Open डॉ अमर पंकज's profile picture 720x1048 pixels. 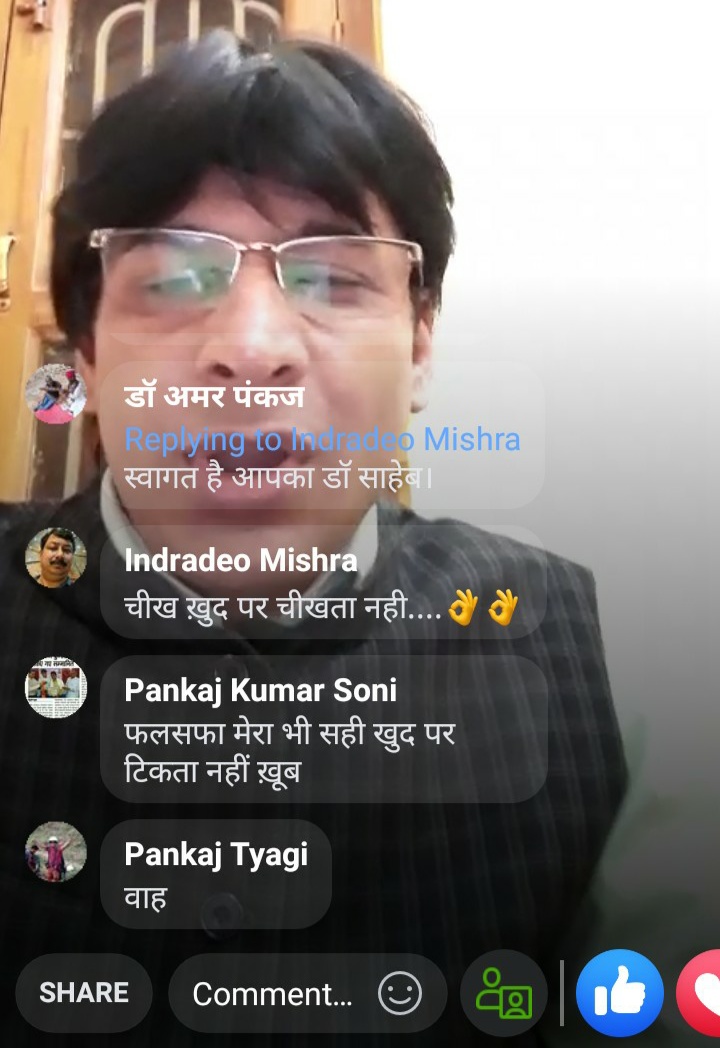(56, 394)
